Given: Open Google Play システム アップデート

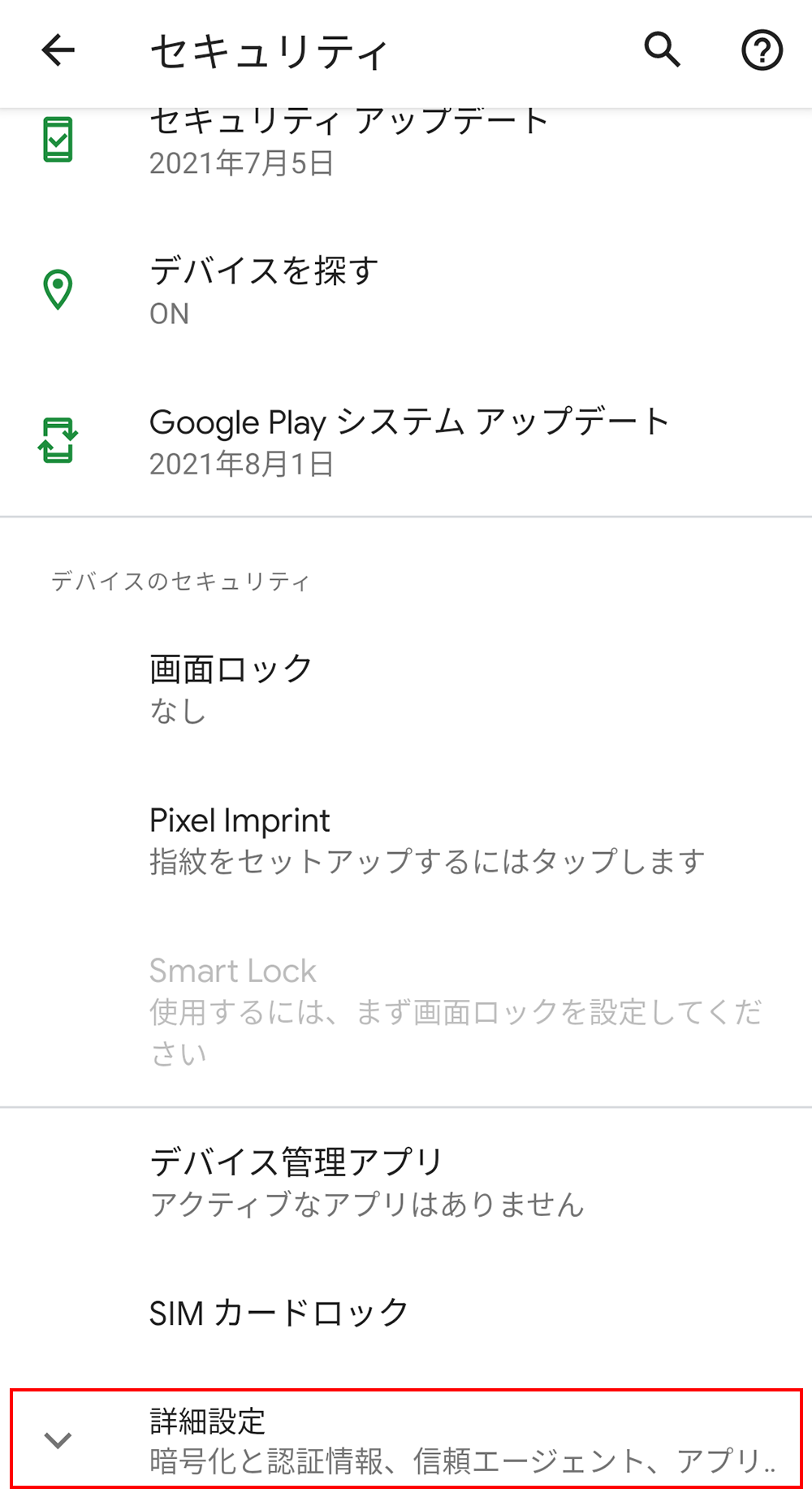Looking at the screenshot, I should (x=406, y=441).
